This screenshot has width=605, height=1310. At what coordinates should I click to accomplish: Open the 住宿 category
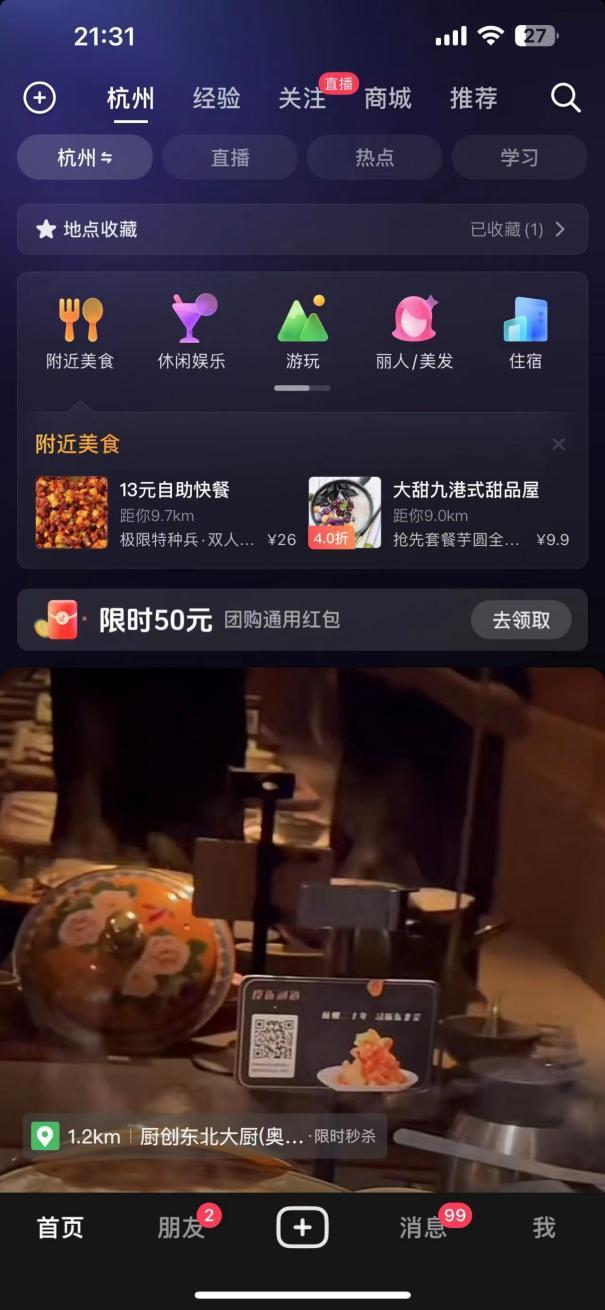pos(525,332)
